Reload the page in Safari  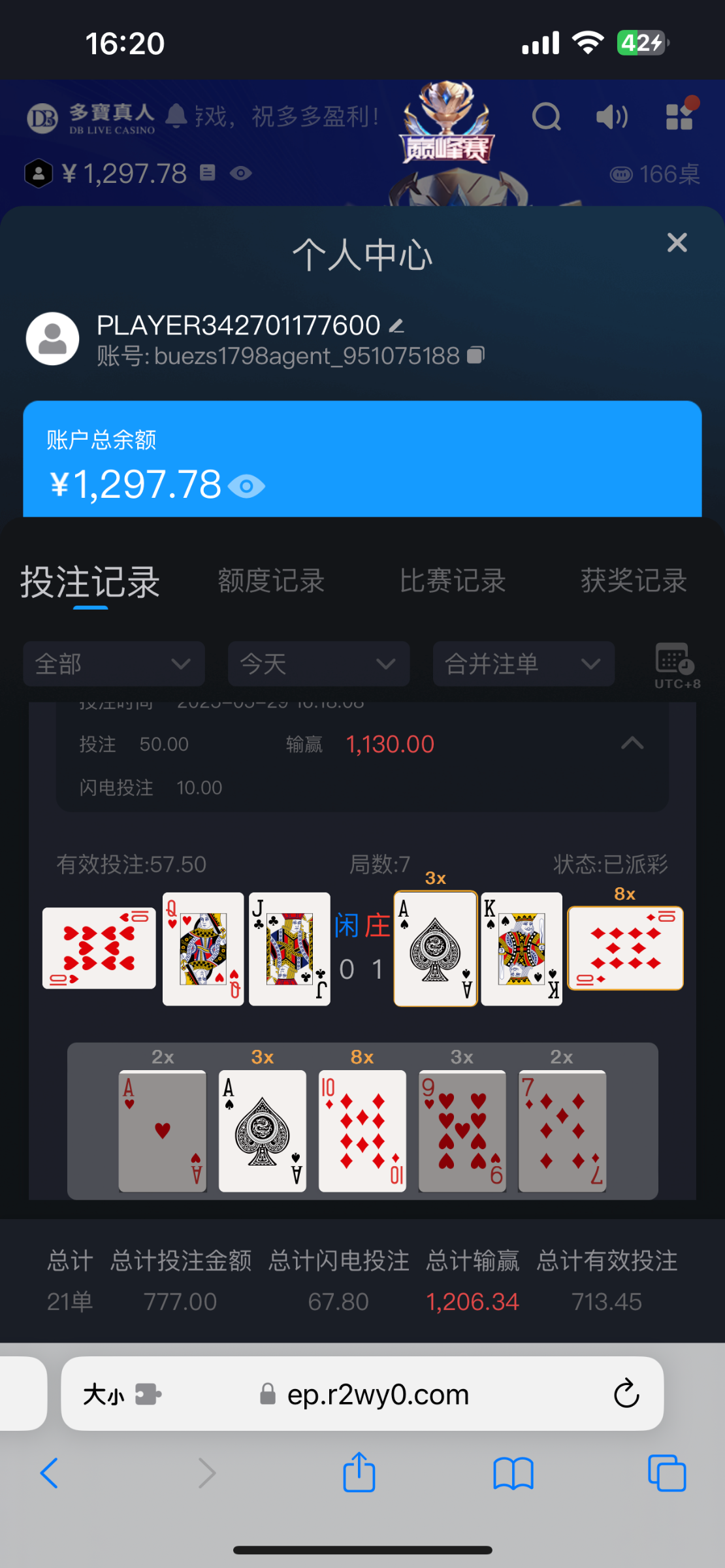tap(626, 1394)
